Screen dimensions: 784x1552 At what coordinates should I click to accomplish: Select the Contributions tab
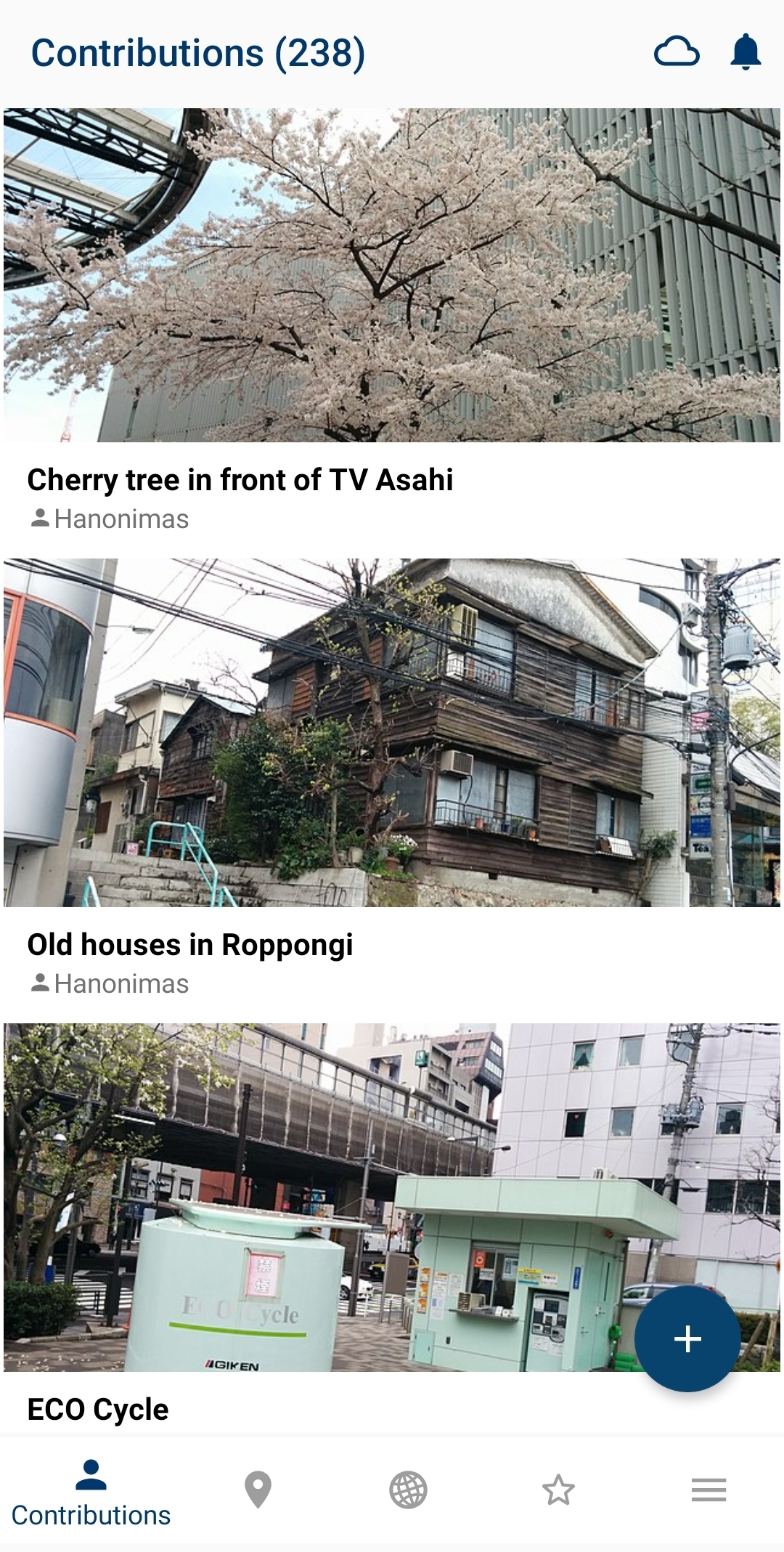tap(91, 1492)
